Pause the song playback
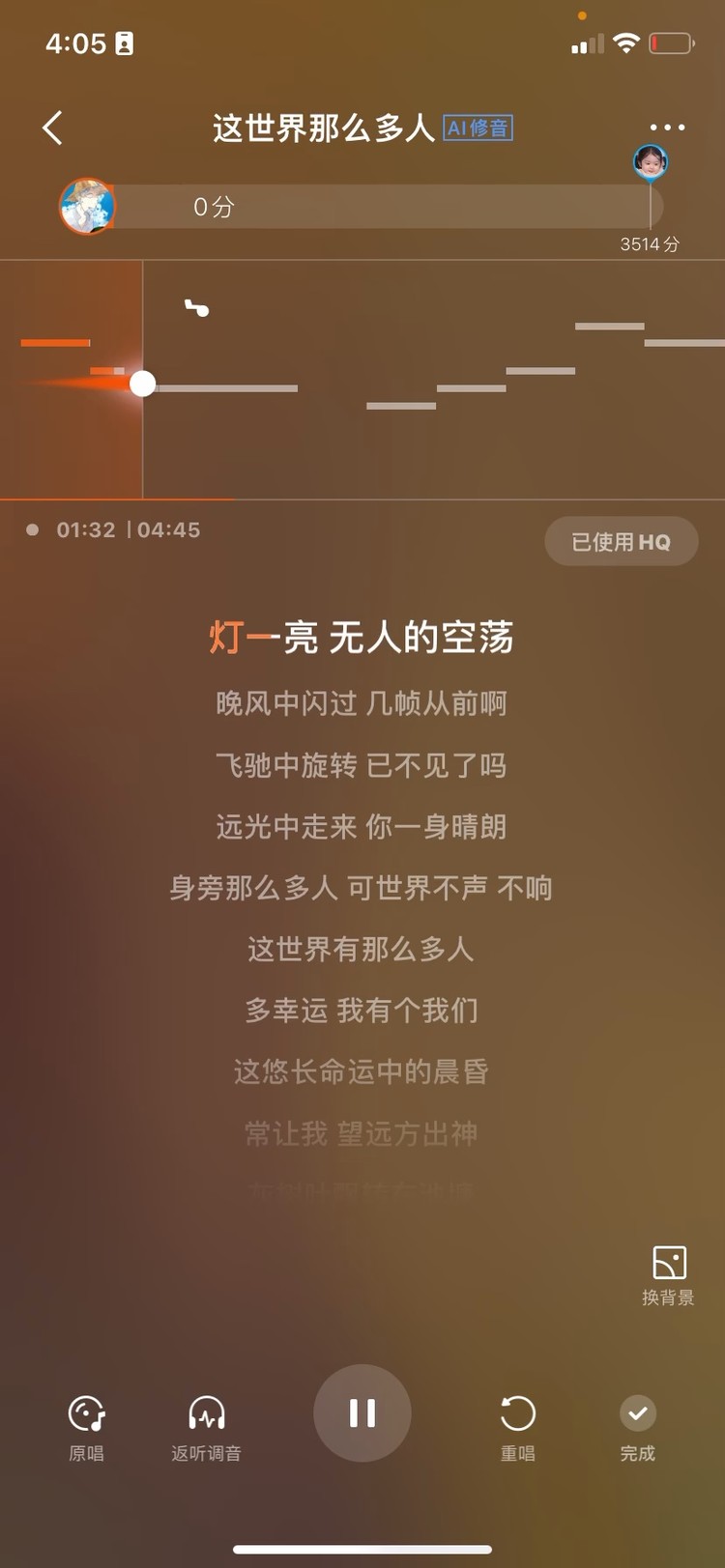The image size is (725, 1568). pos(362,1412)
